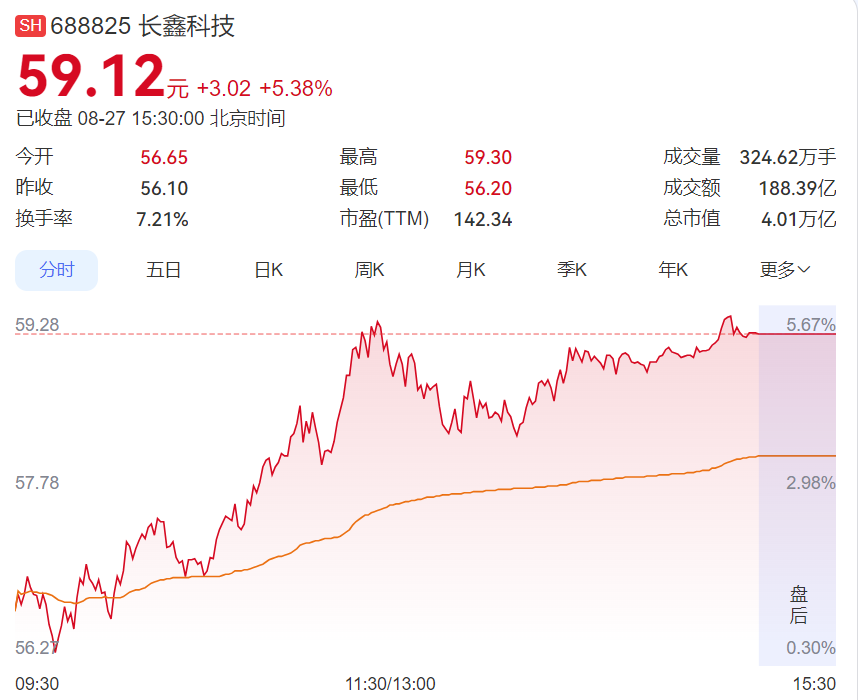
Task: Switch to the 五日 chart view
Action: click(163, 270)
